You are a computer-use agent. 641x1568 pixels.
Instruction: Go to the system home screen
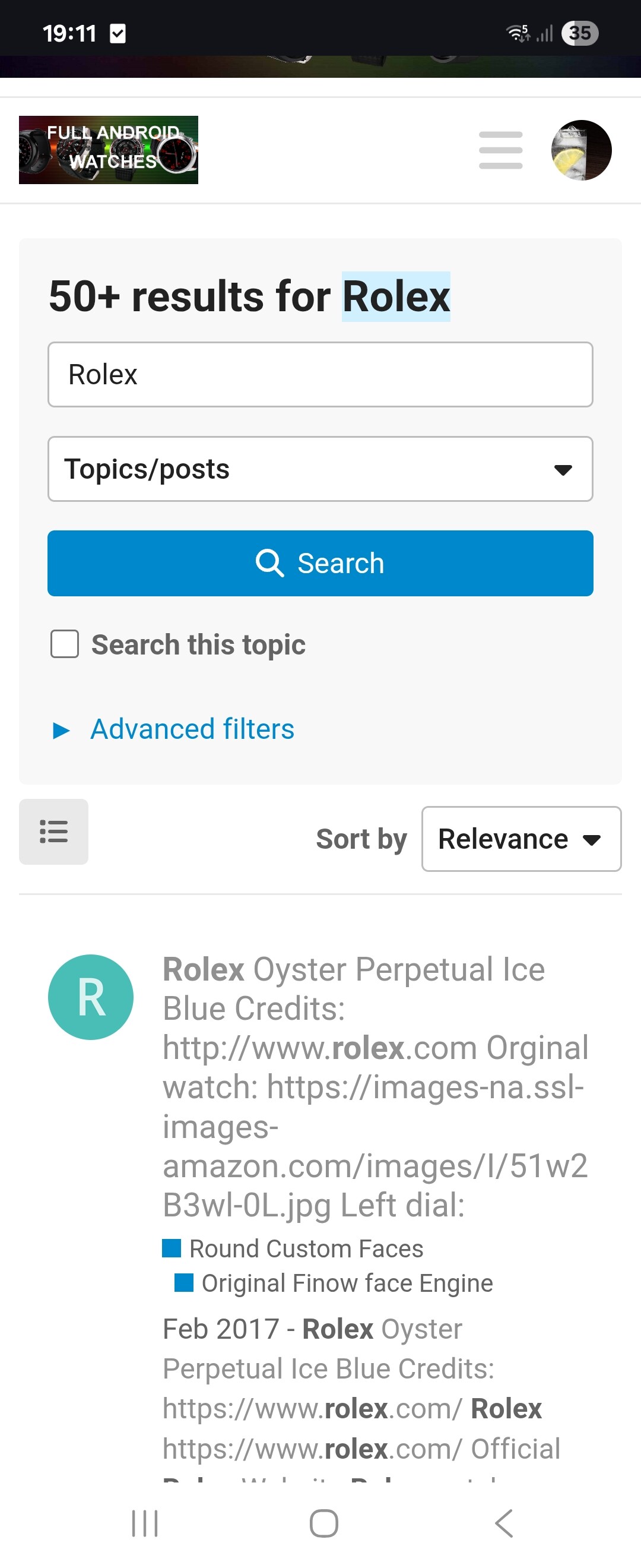pos(323,1523)
